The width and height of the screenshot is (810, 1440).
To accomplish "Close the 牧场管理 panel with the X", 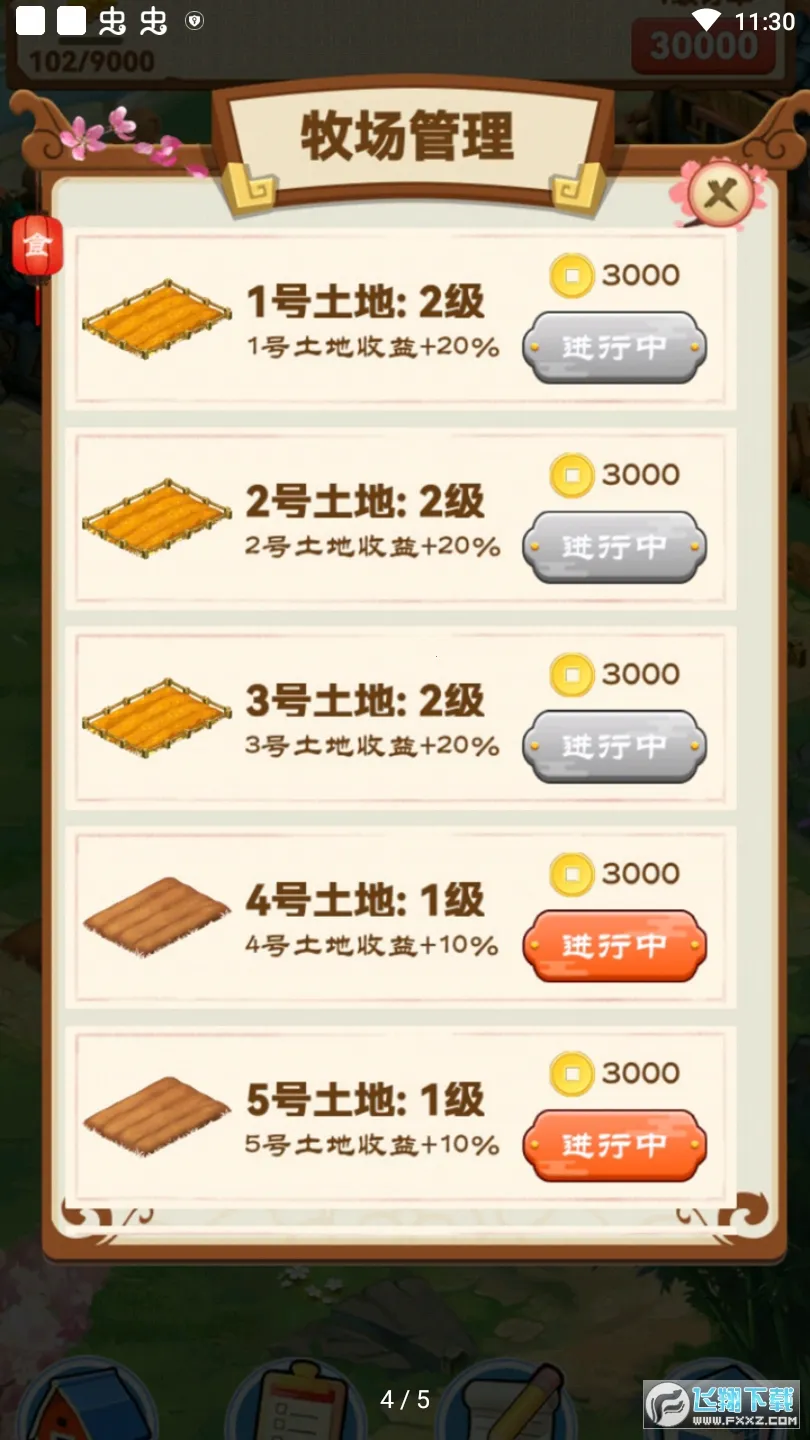I will click(x=718, y=192).
